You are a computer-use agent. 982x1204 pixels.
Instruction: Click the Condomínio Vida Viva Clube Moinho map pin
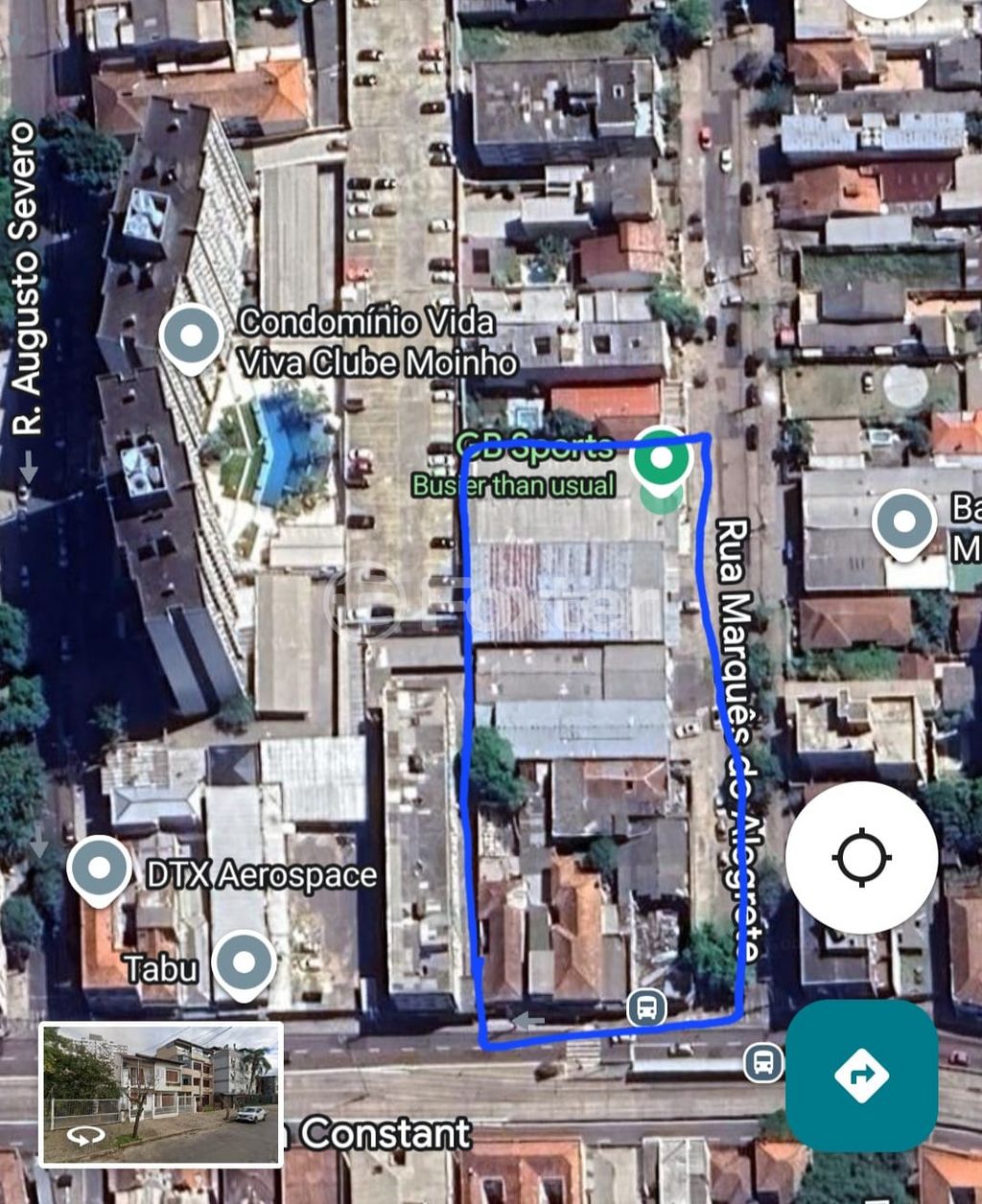click(192, 334)
